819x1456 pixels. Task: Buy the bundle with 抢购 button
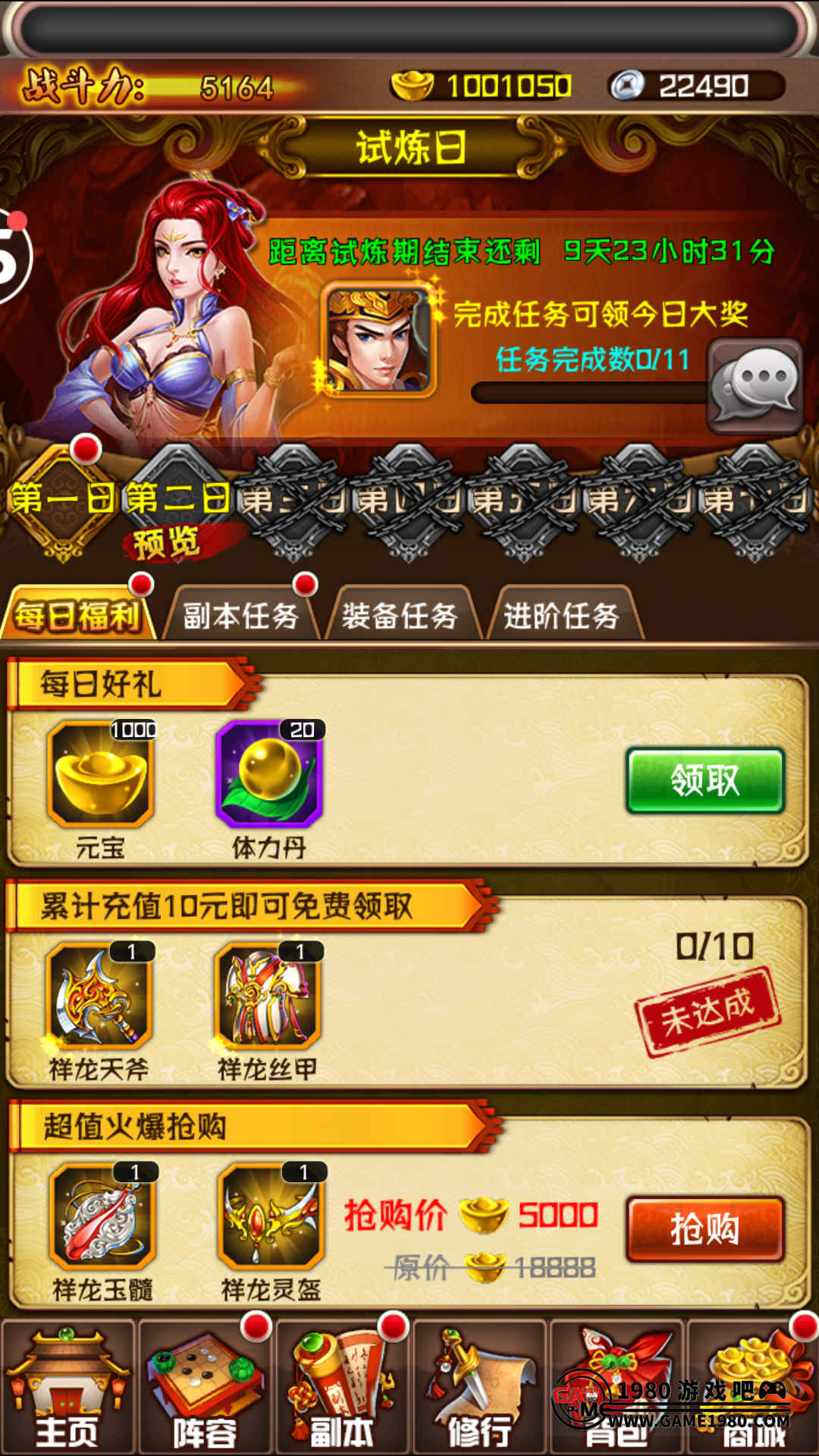coord(704,1228)
